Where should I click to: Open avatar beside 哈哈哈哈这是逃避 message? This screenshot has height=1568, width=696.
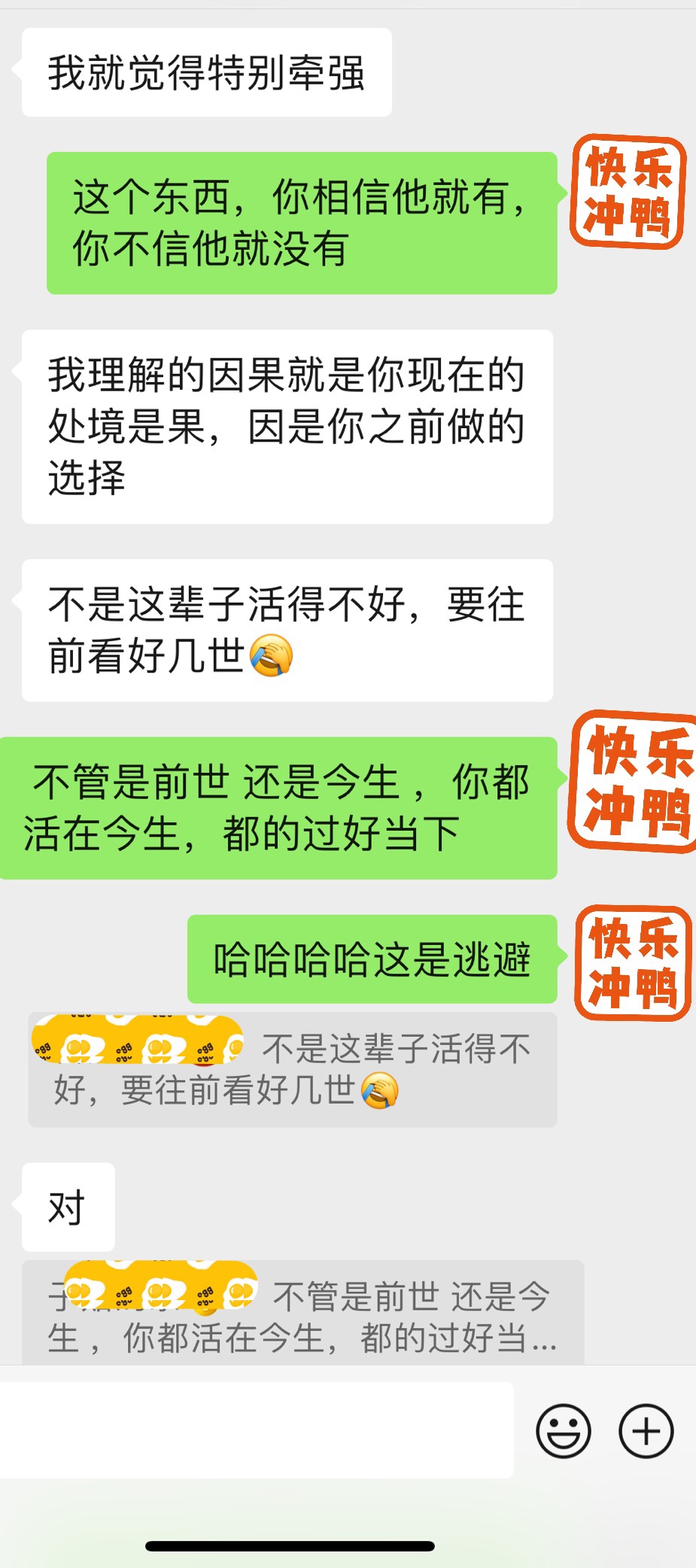(634, 963)
